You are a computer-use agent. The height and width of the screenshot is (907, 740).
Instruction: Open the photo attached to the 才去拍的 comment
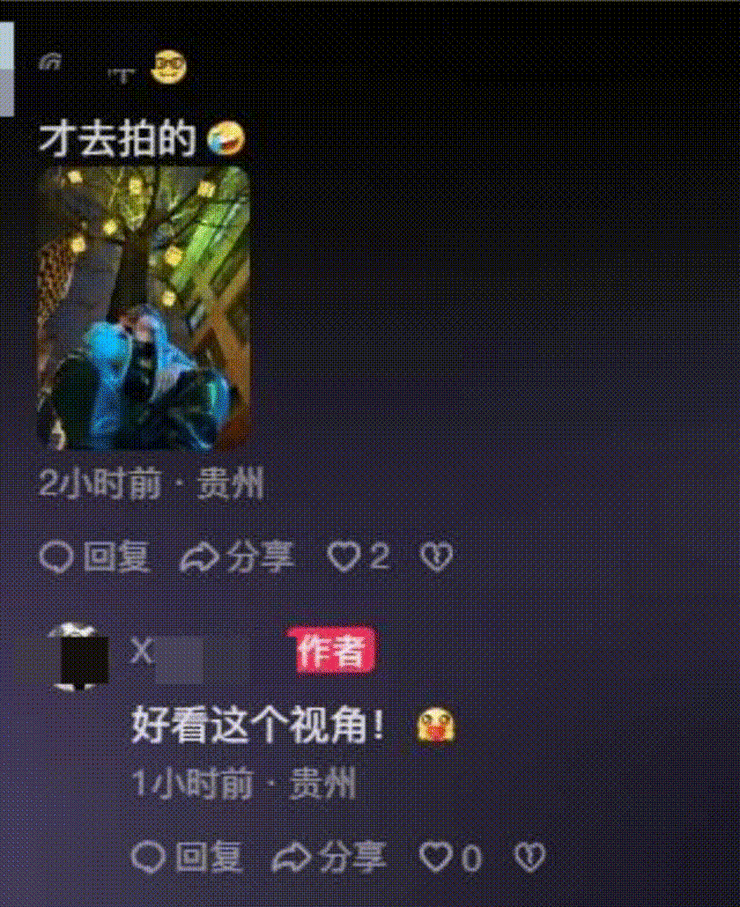pyautogui.click(x=143, y=307)
